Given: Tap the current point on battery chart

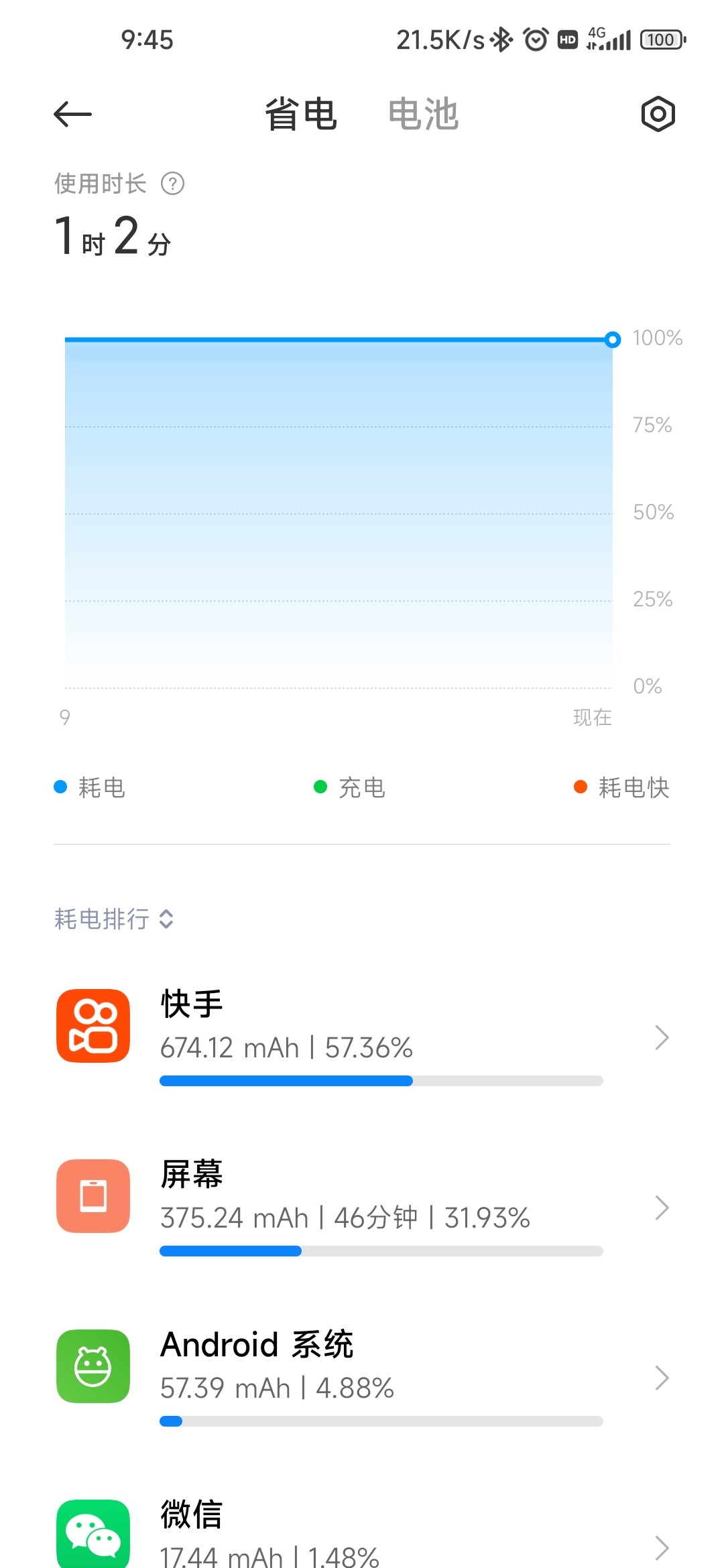Looking at the screenshot, I should coord(612,340).
